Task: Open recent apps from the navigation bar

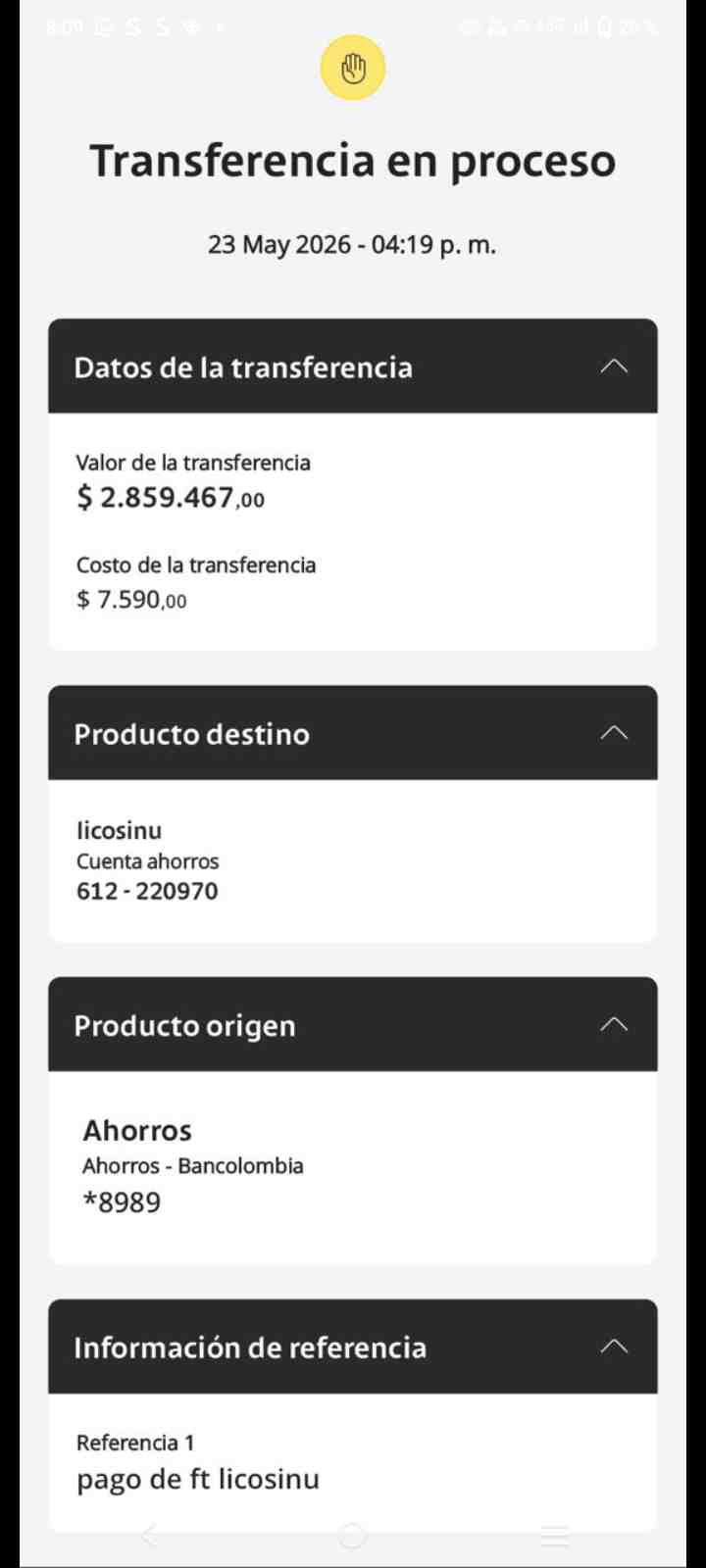Action: [555, 1536]
